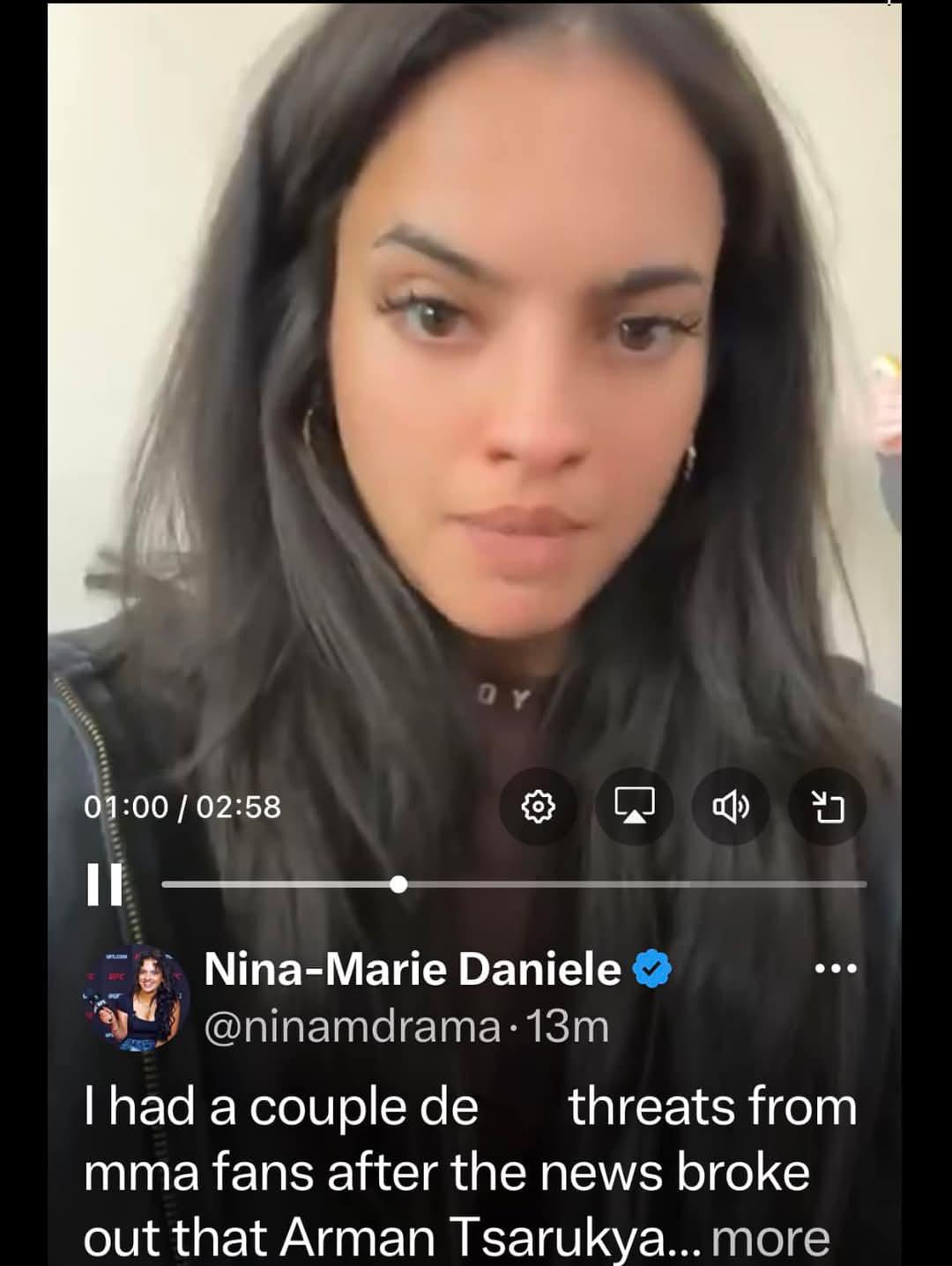
Task: Toggle video sound using the volume icon
Action: point(731,807)
